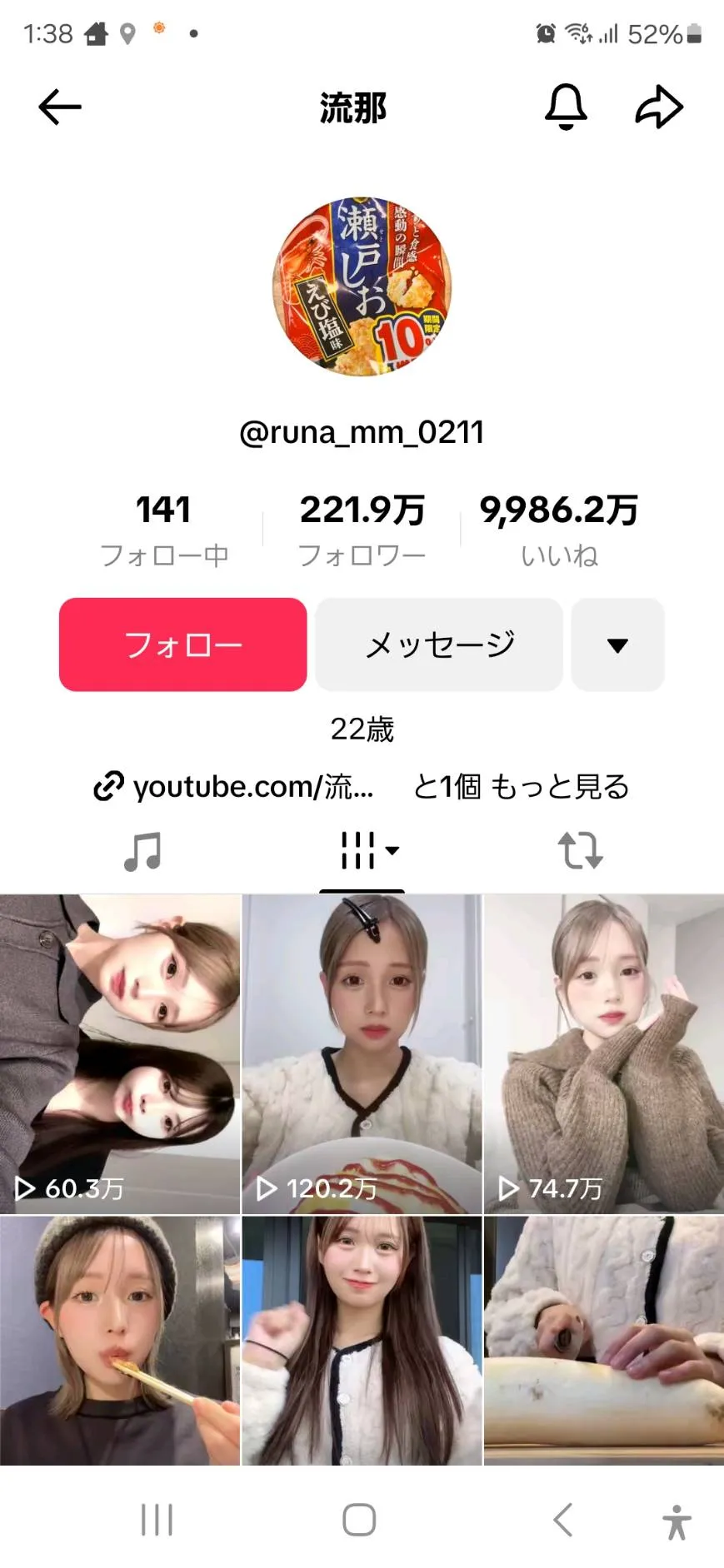Expand the dropdown arrow beside メッセージ
Image resolution: width=724 pixels, height=1568 pixels.
click(x=617, y=645)
